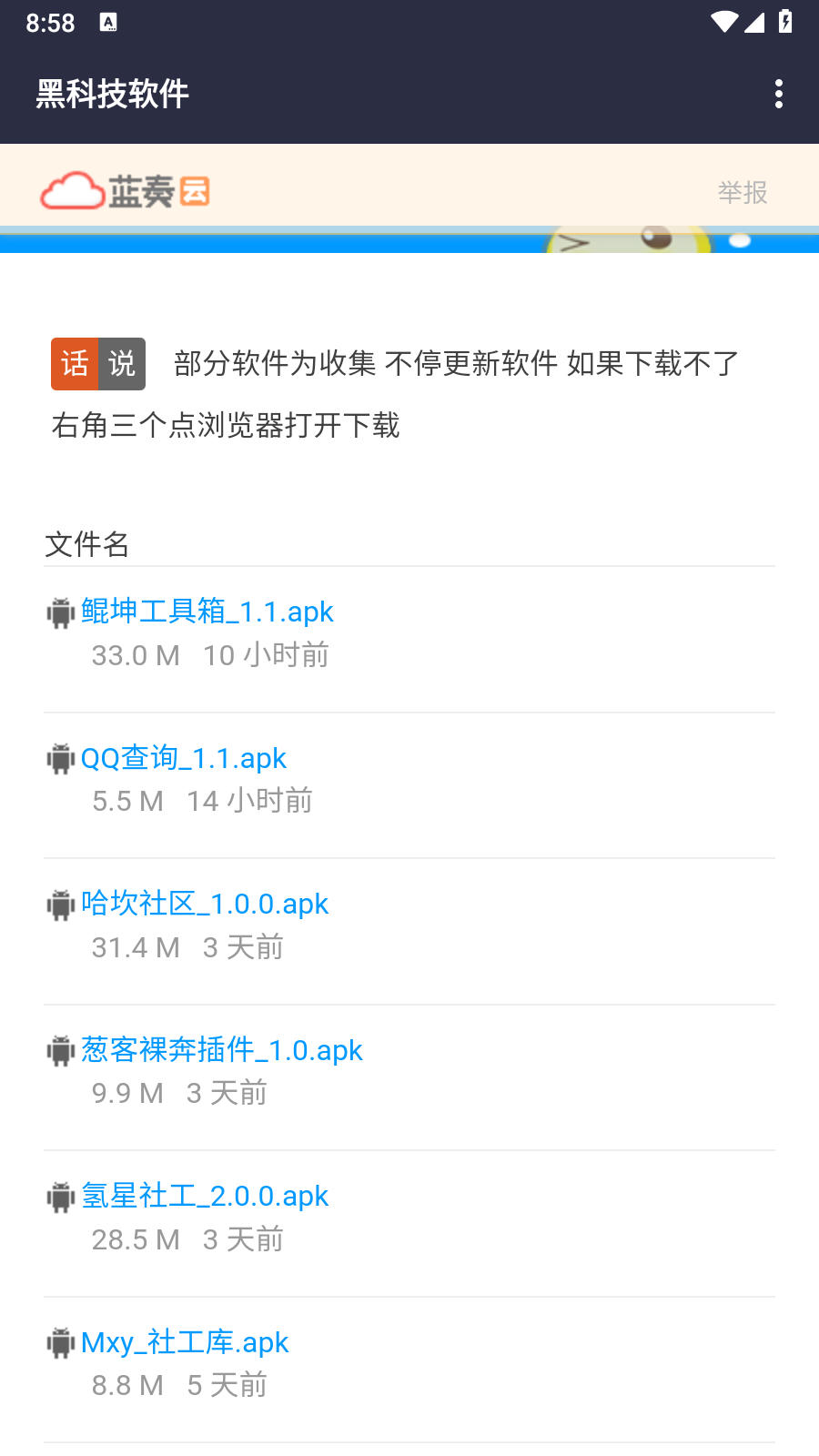Download Mxy_社工库.apk

coord(184,1342)
